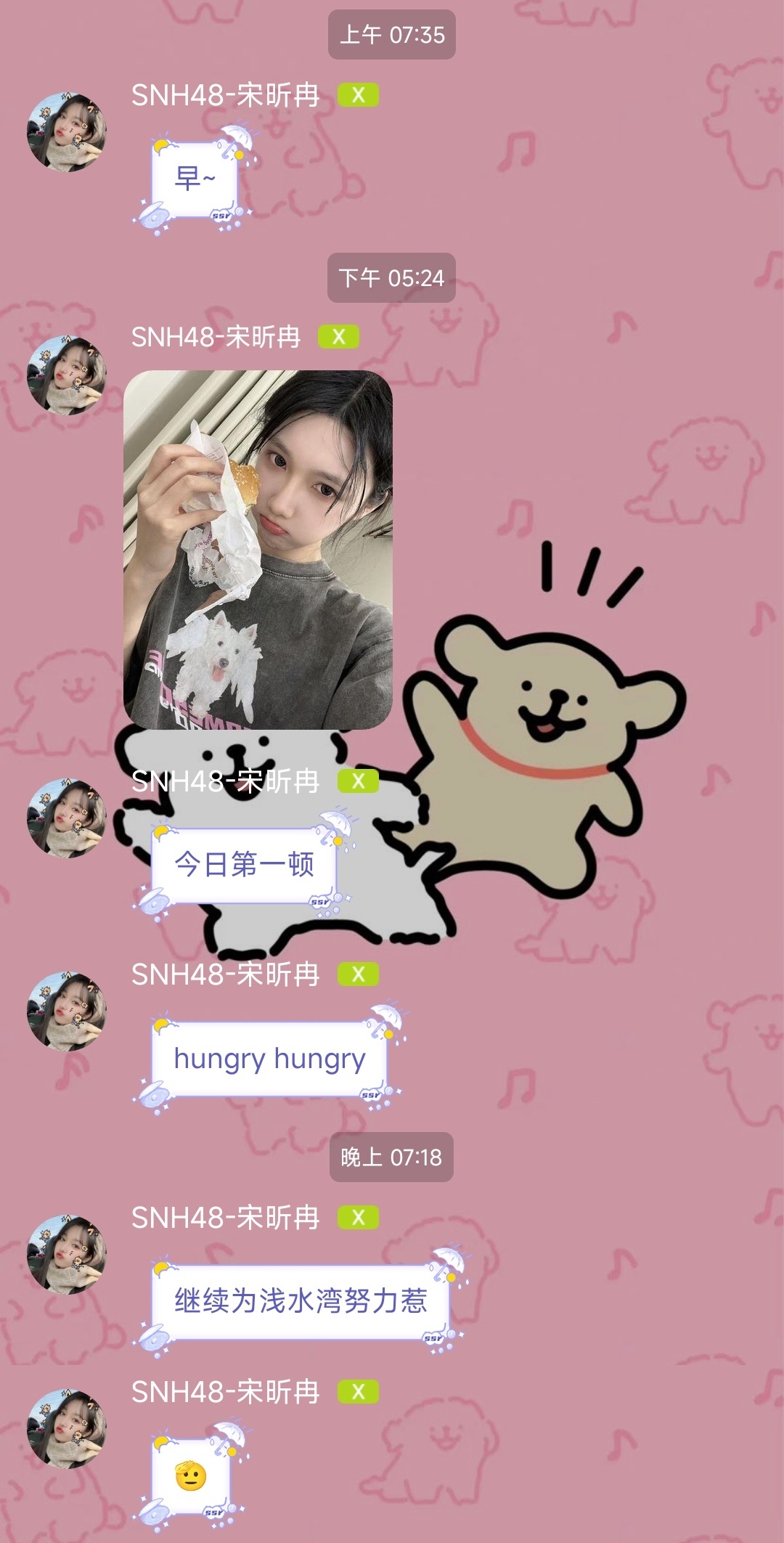Open the burger selfie photo message

[x=258, y=550]
